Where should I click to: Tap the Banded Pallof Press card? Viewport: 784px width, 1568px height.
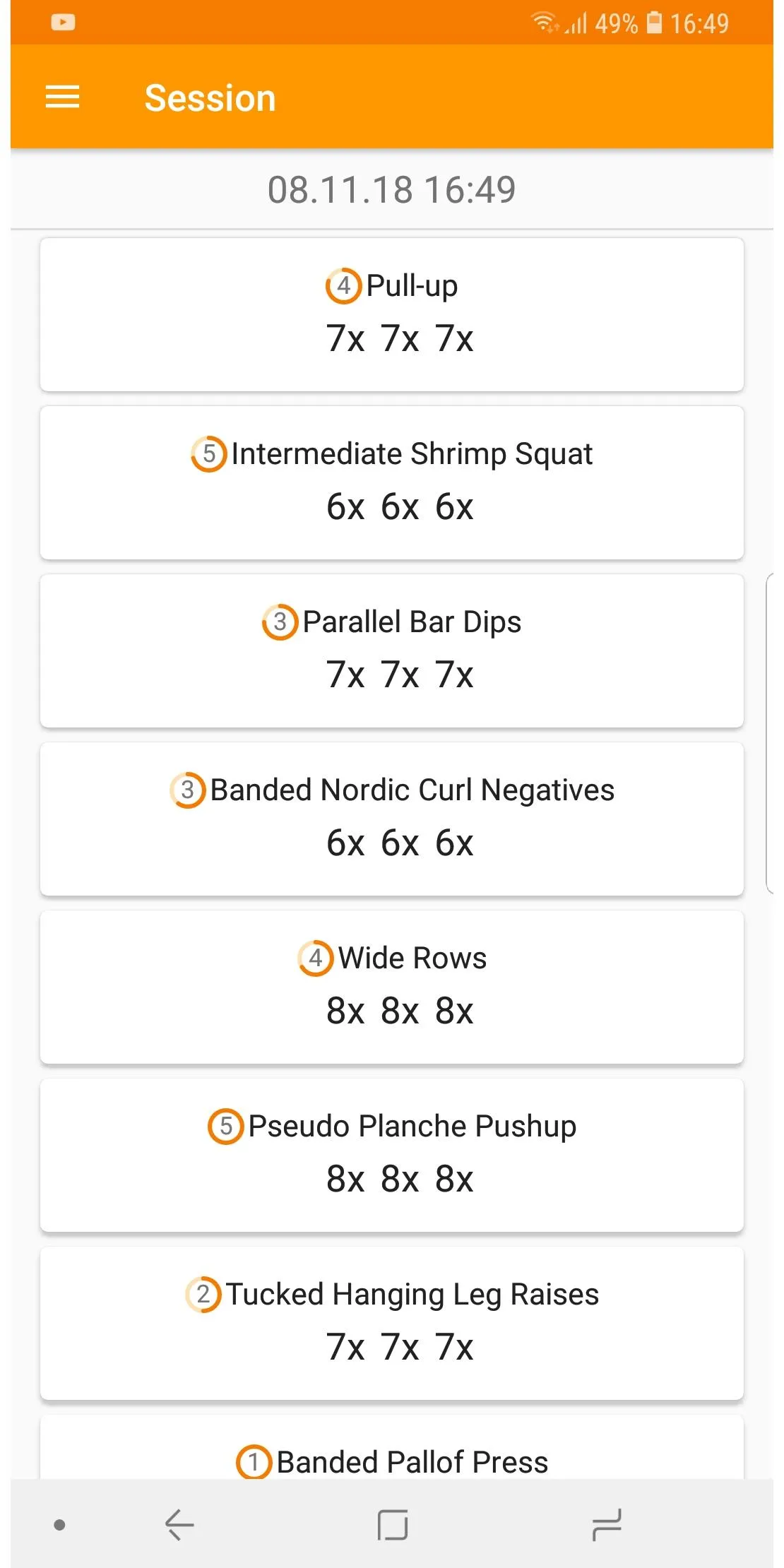(x=392, y=1447)
